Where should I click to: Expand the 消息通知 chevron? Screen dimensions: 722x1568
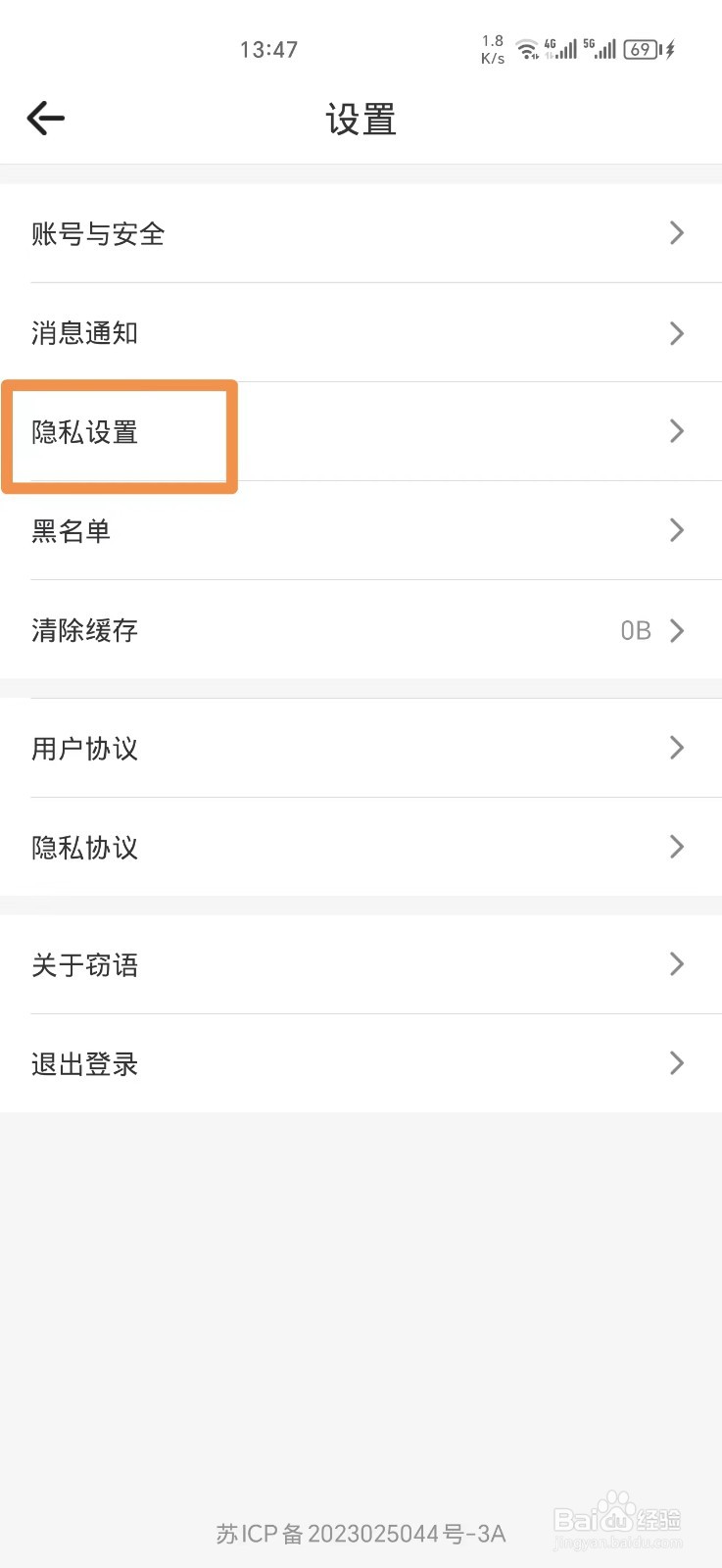pos(676,333)
